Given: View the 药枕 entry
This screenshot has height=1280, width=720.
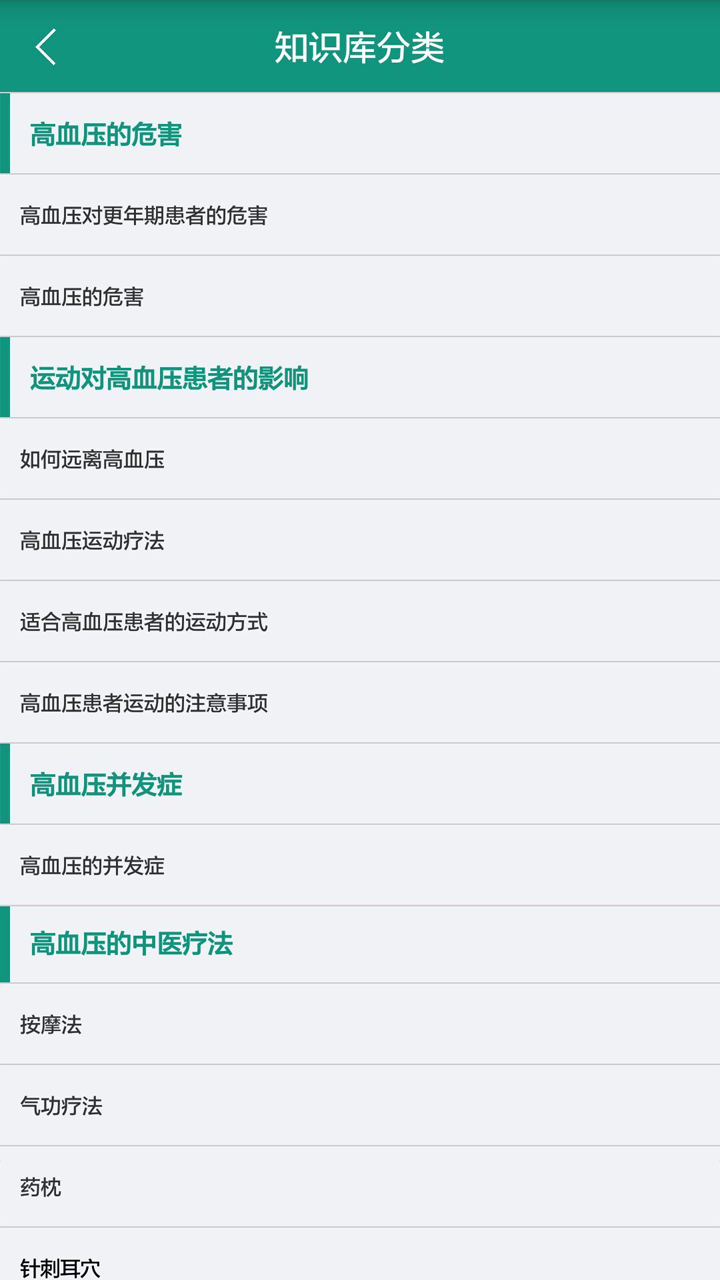Looking at the screenshot, I should tap(41, 1187).
